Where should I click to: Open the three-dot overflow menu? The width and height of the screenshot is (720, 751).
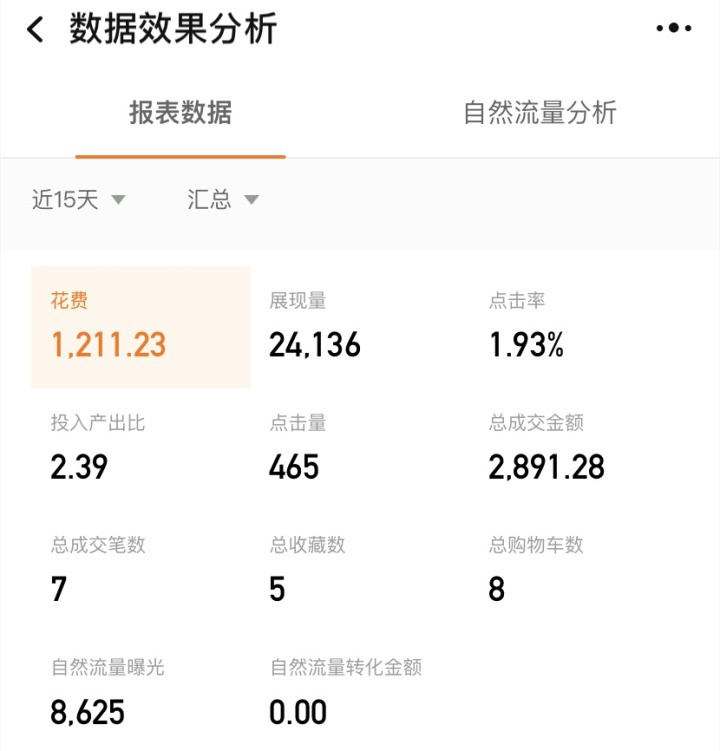[x=673, y=29]
